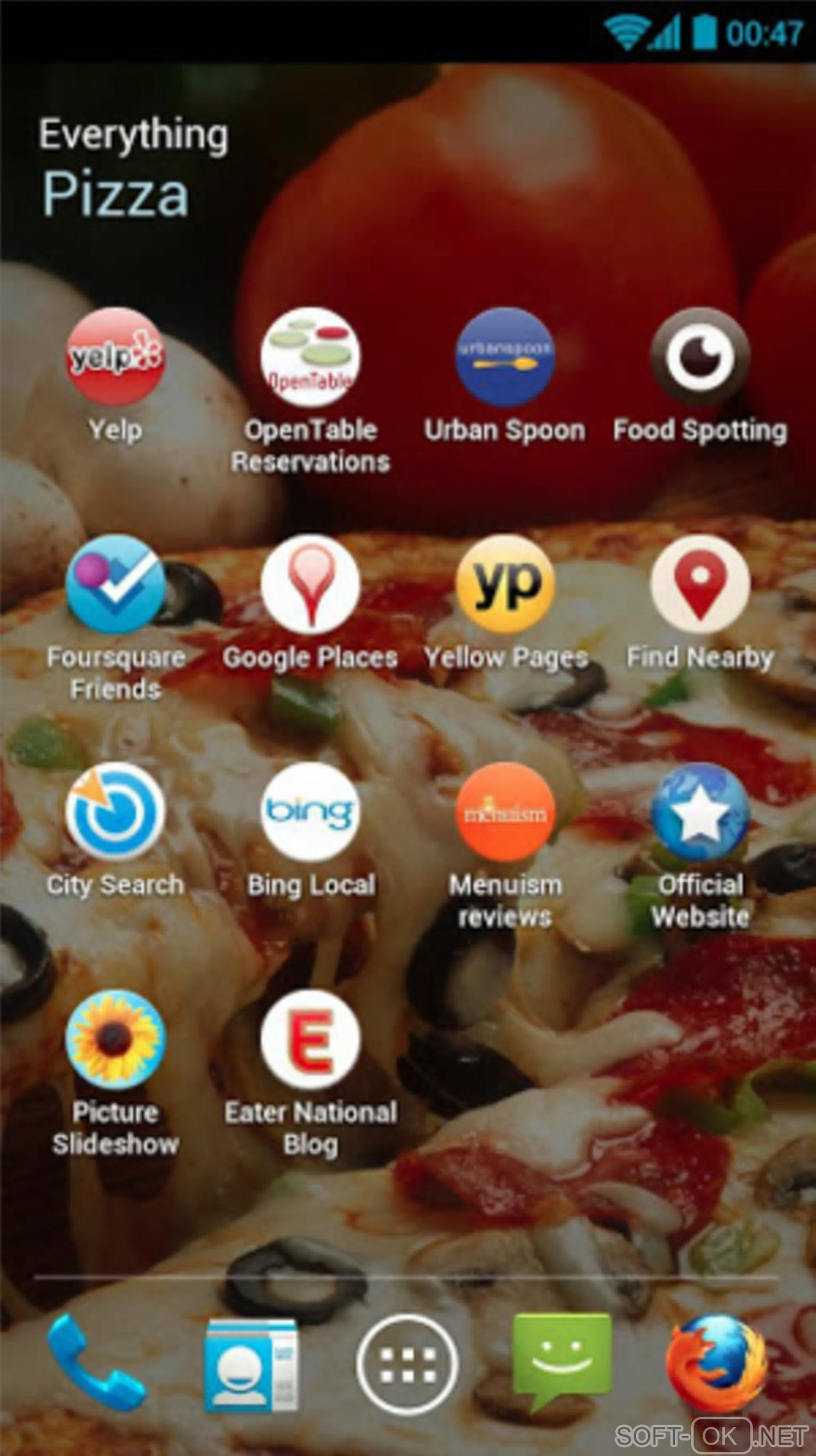
Task: Open Eater National Blog
Action: click(x=310, y=1039)
